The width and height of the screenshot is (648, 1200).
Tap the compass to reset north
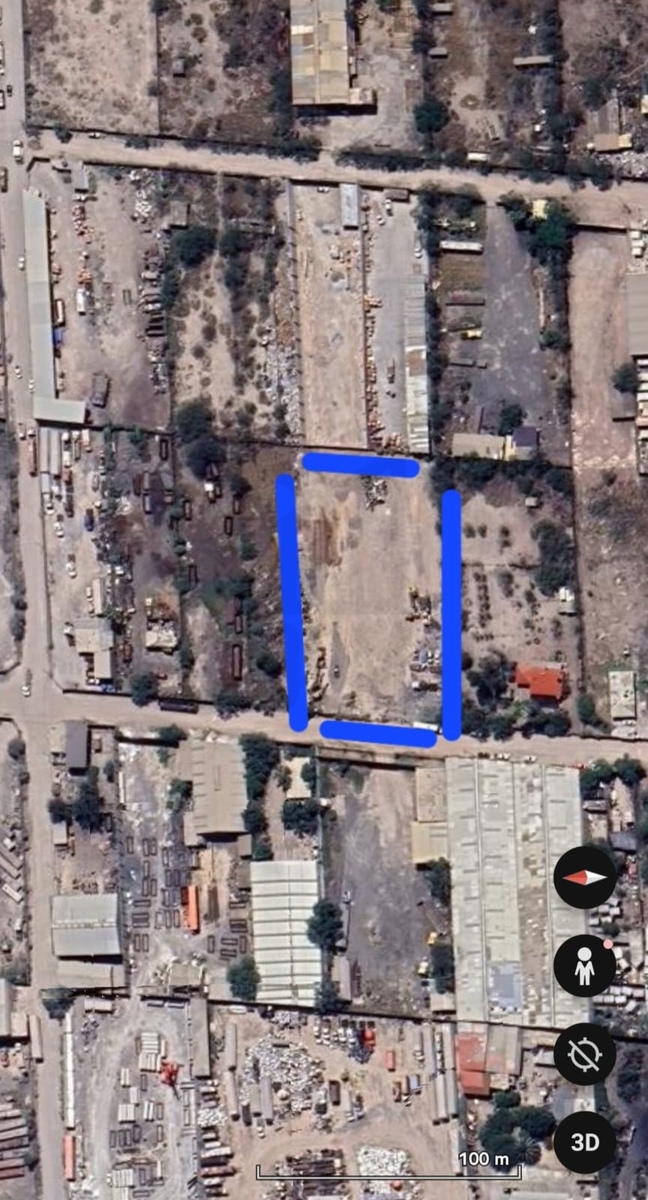coord(585,877)
